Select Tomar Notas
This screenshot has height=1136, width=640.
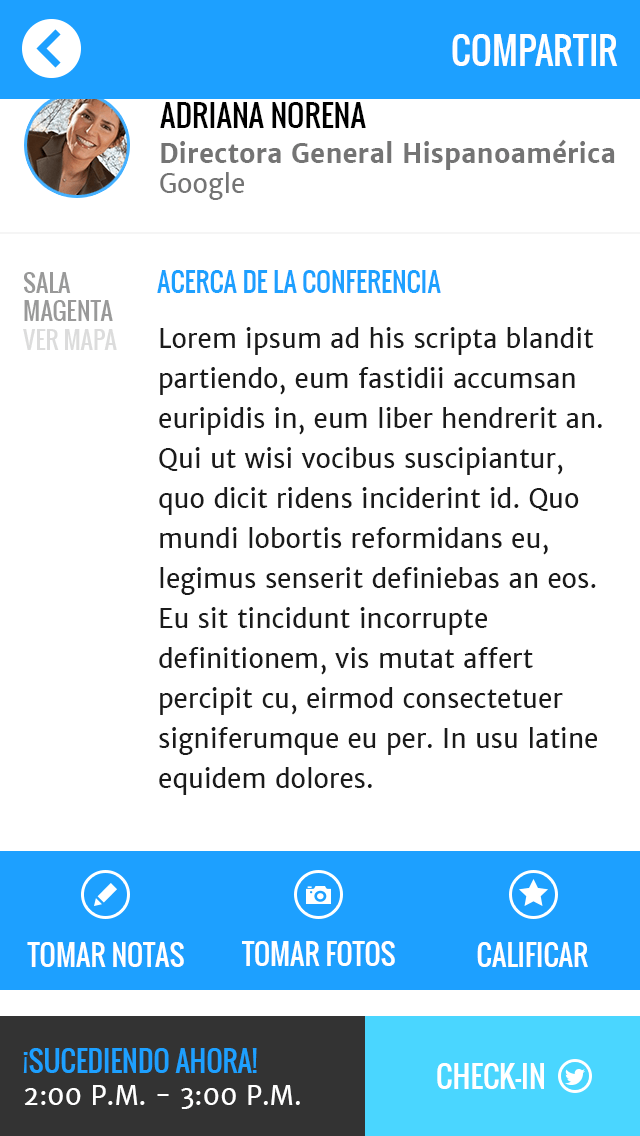(106, 920)
